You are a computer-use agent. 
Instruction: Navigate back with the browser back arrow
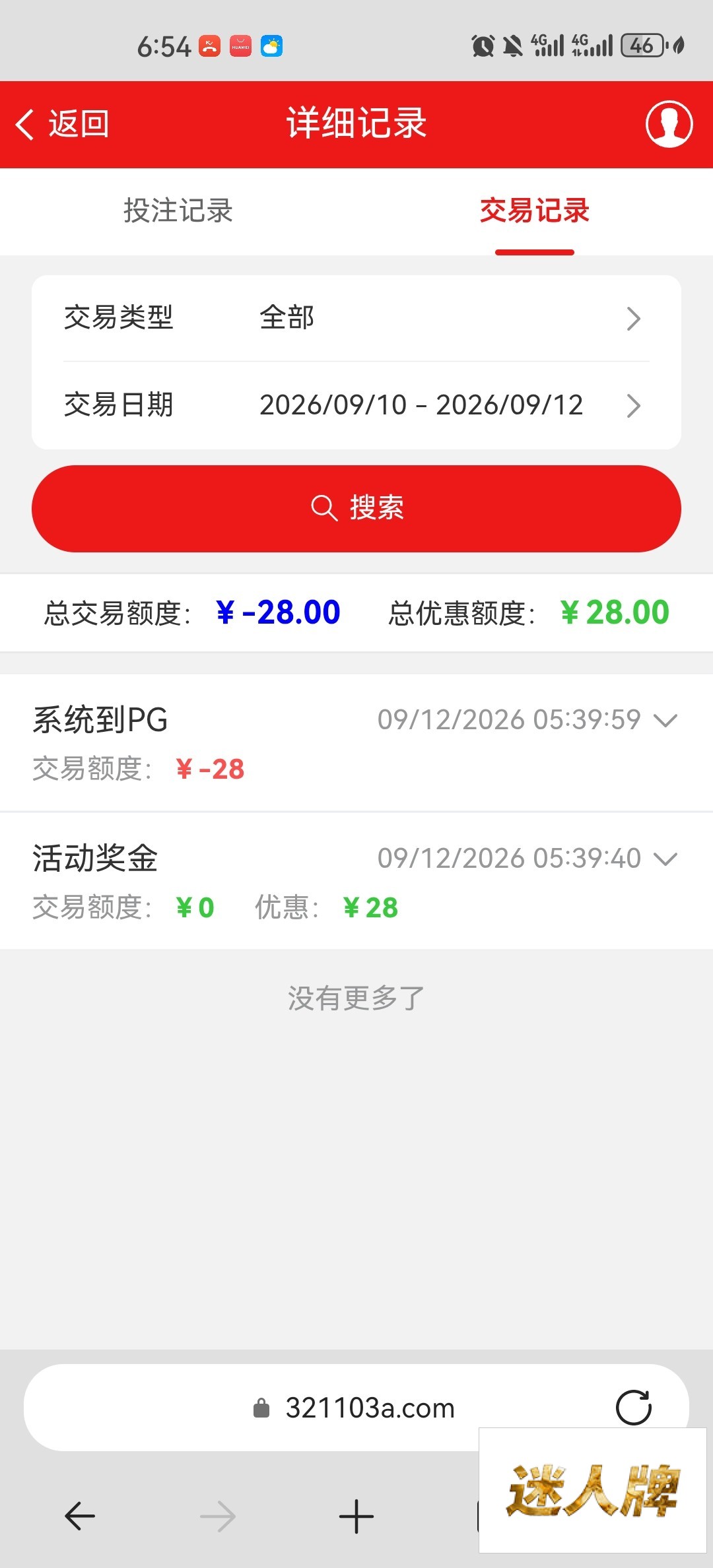pyautogui.click(x=80, y=1516)
